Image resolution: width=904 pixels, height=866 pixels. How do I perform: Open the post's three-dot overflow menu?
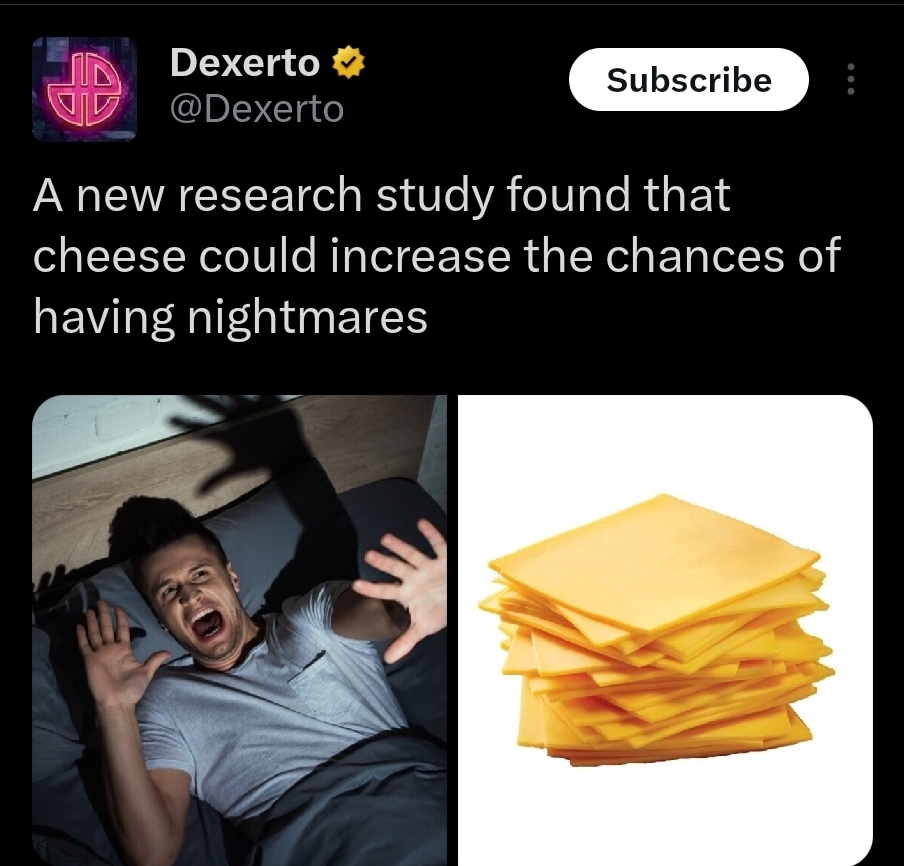(x=850, y=80)
